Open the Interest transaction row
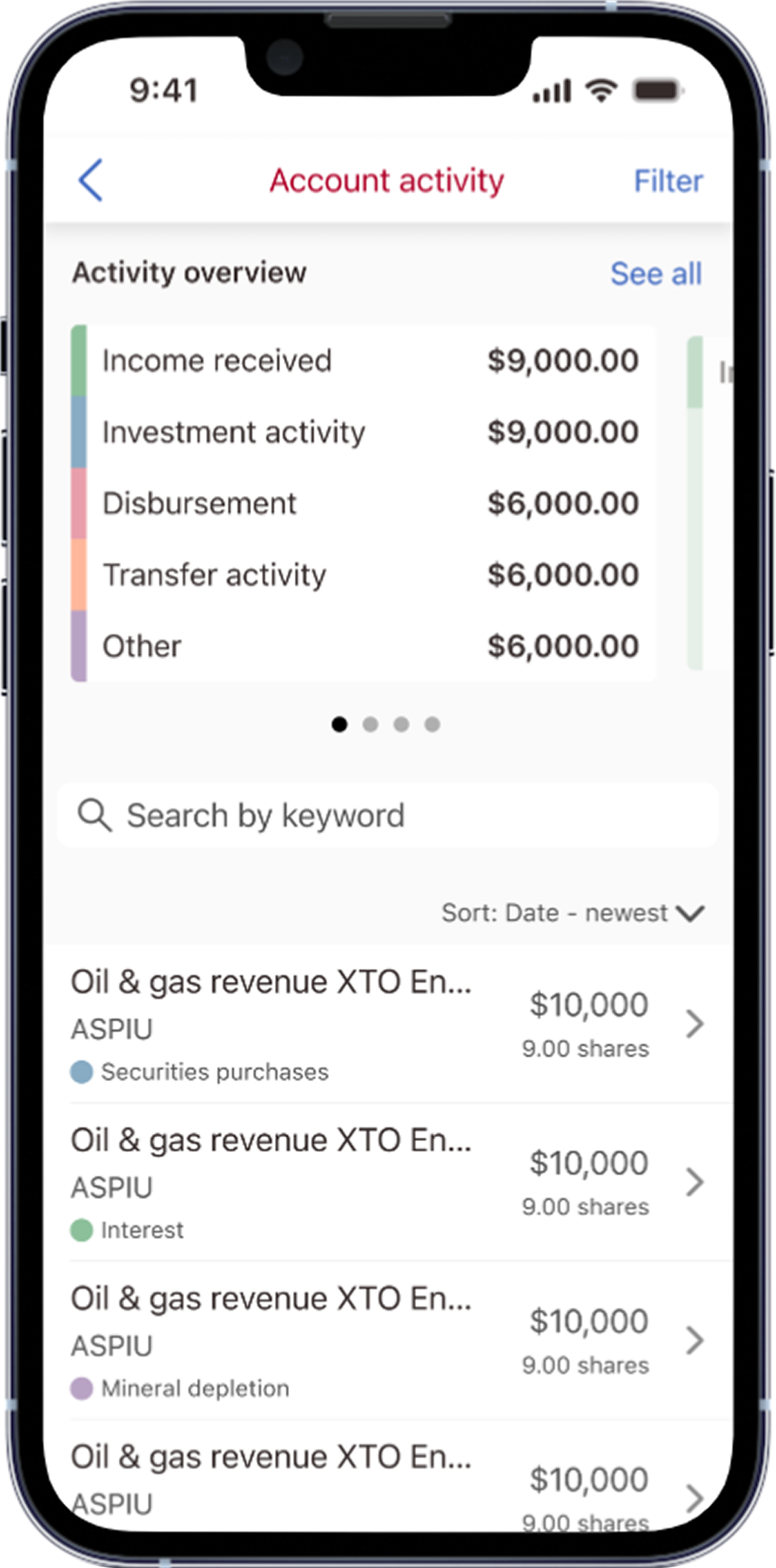The height and width of the screenshot is (1568, 776). coord(388,1182)
